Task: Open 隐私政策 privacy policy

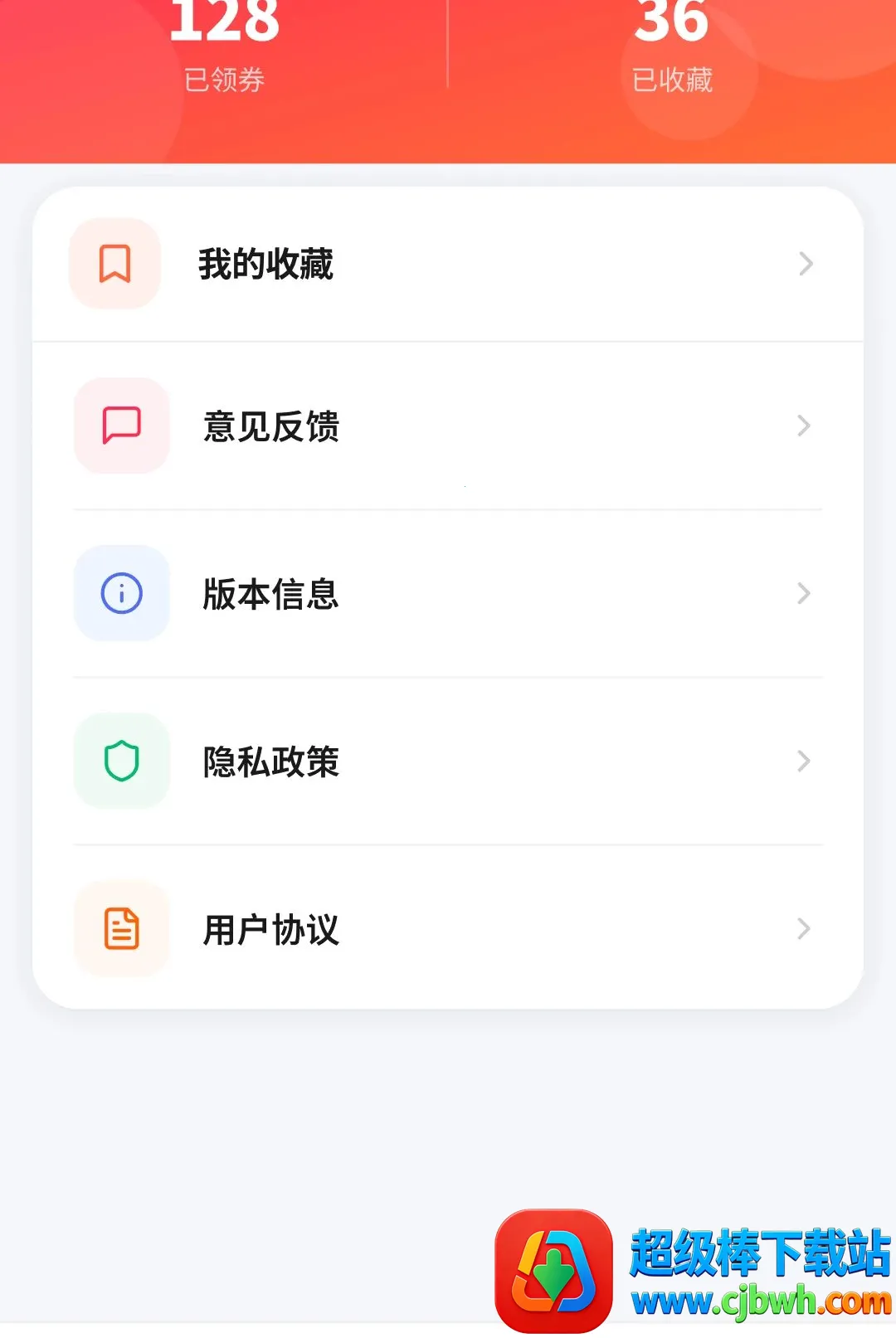Action: [448, 761]
